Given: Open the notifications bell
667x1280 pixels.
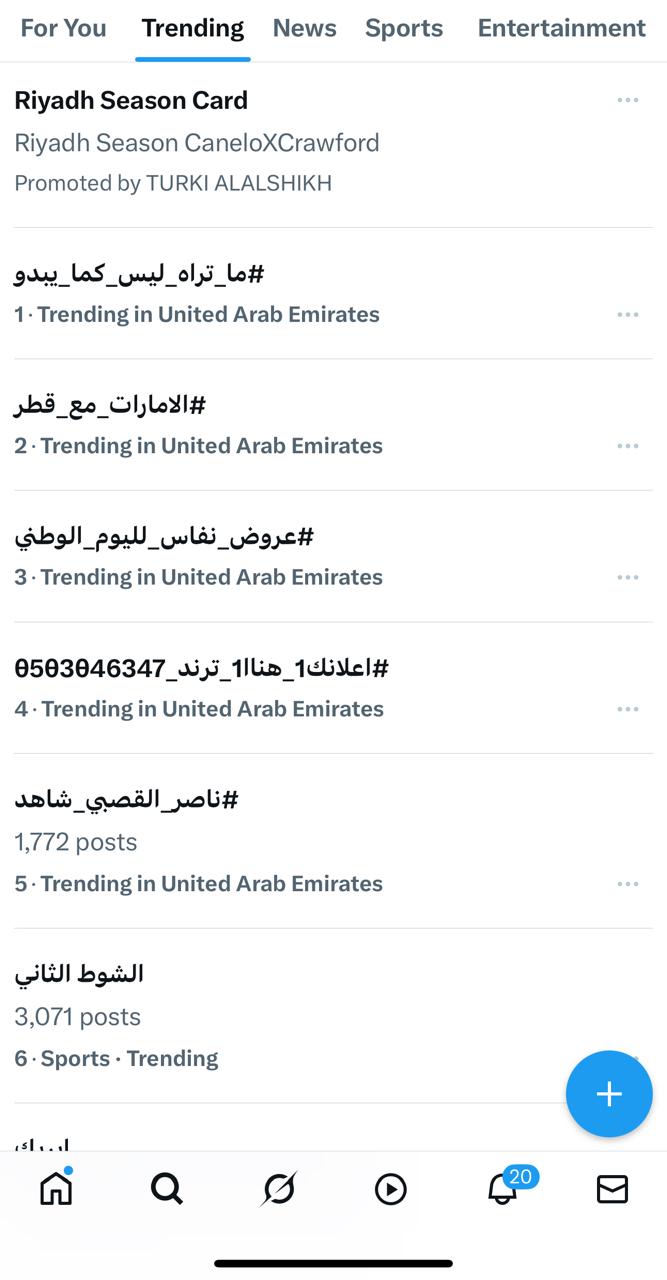Looking at the screenshot, I should tap(502, 1188).
